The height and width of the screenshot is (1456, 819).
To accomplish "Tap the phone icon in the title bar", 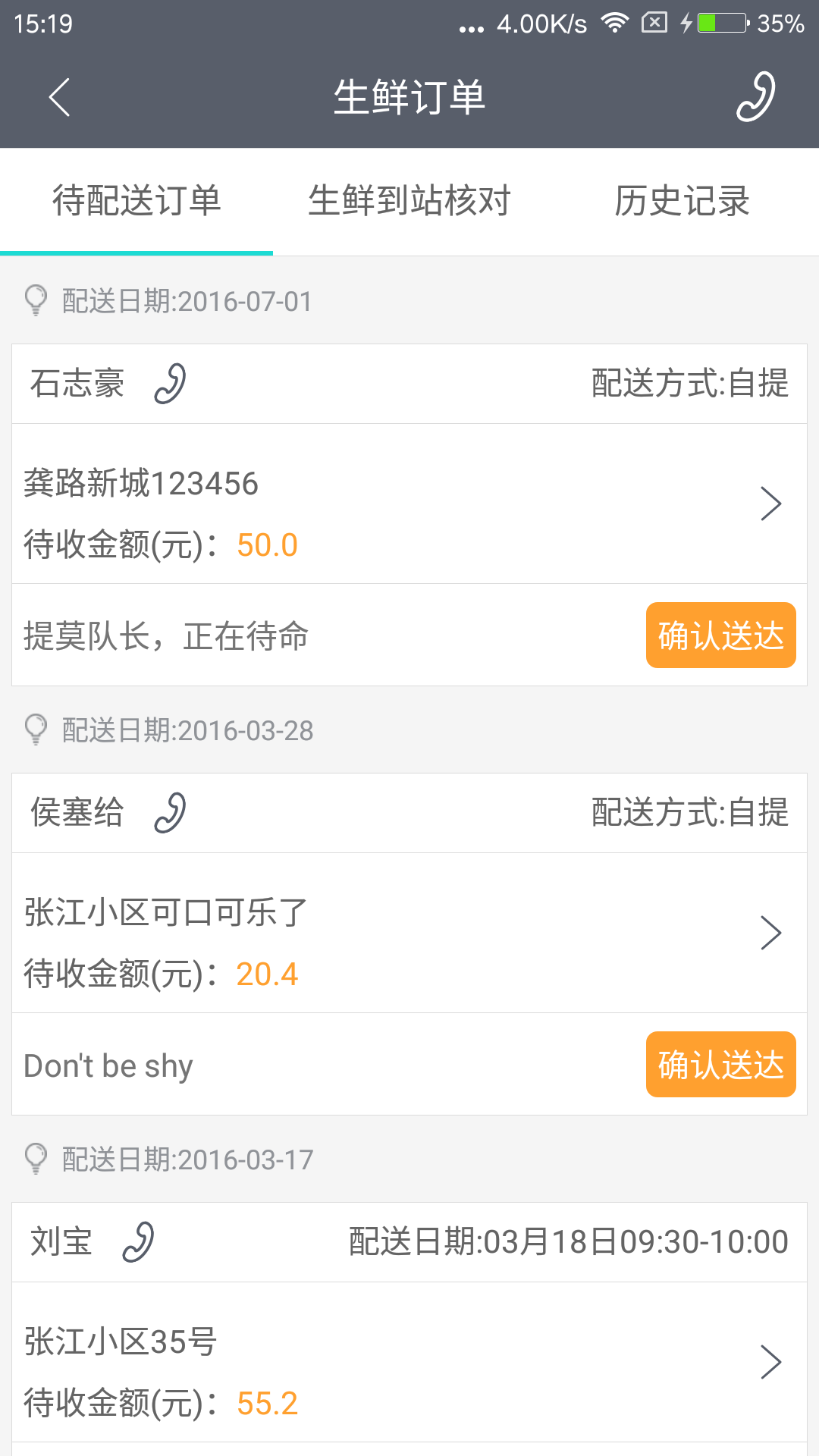I will coord(756,97).
